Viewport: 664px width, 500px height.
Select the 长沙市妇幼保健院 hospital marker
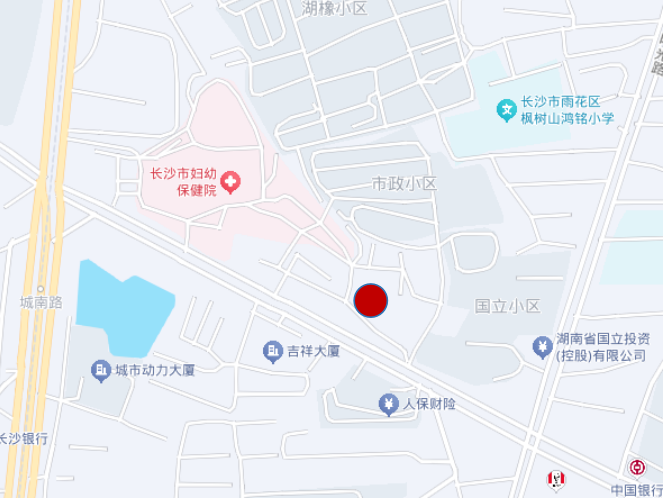232,182
